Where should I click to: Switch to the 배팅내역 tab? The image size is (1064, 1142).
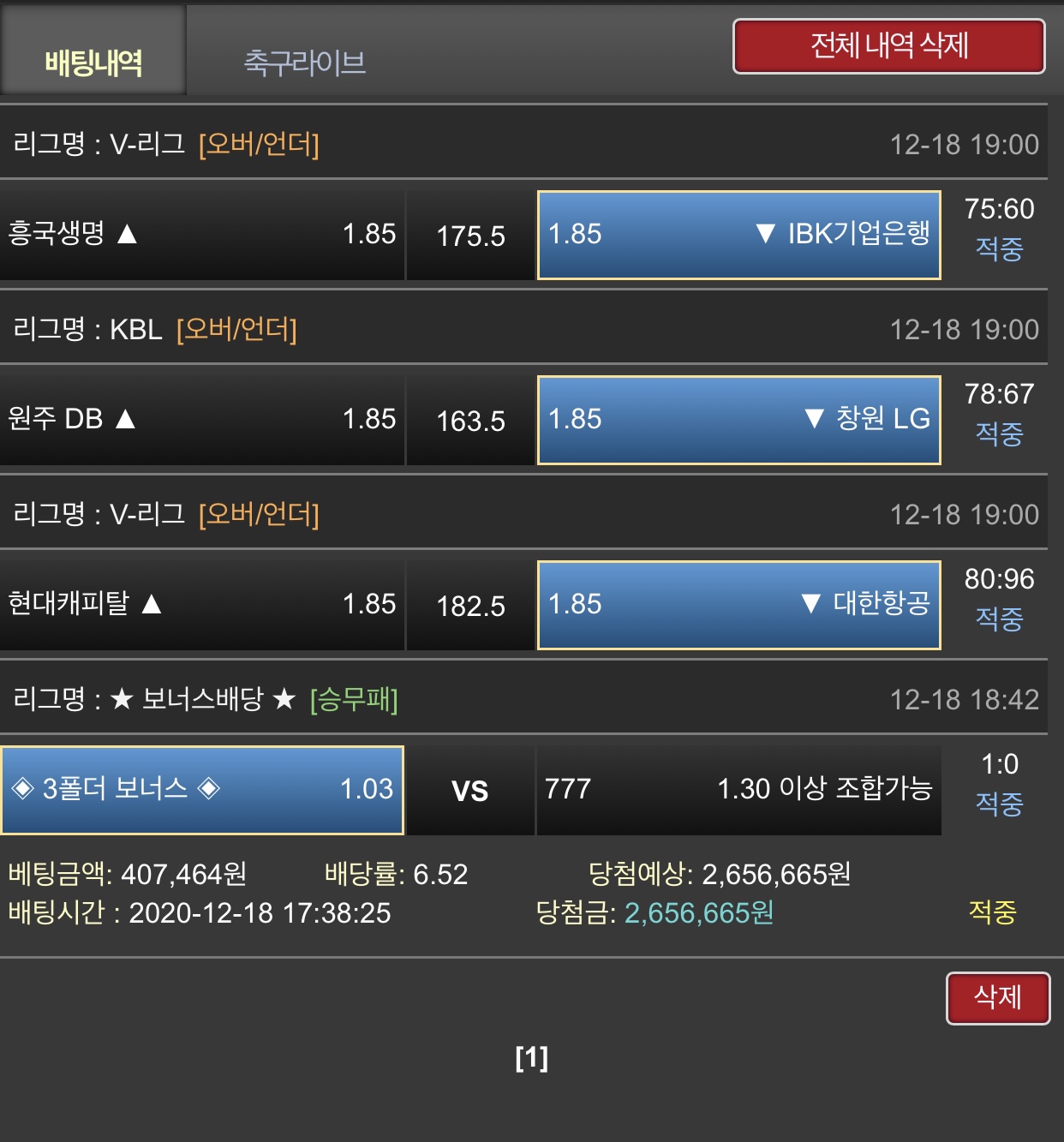(93, 62)
